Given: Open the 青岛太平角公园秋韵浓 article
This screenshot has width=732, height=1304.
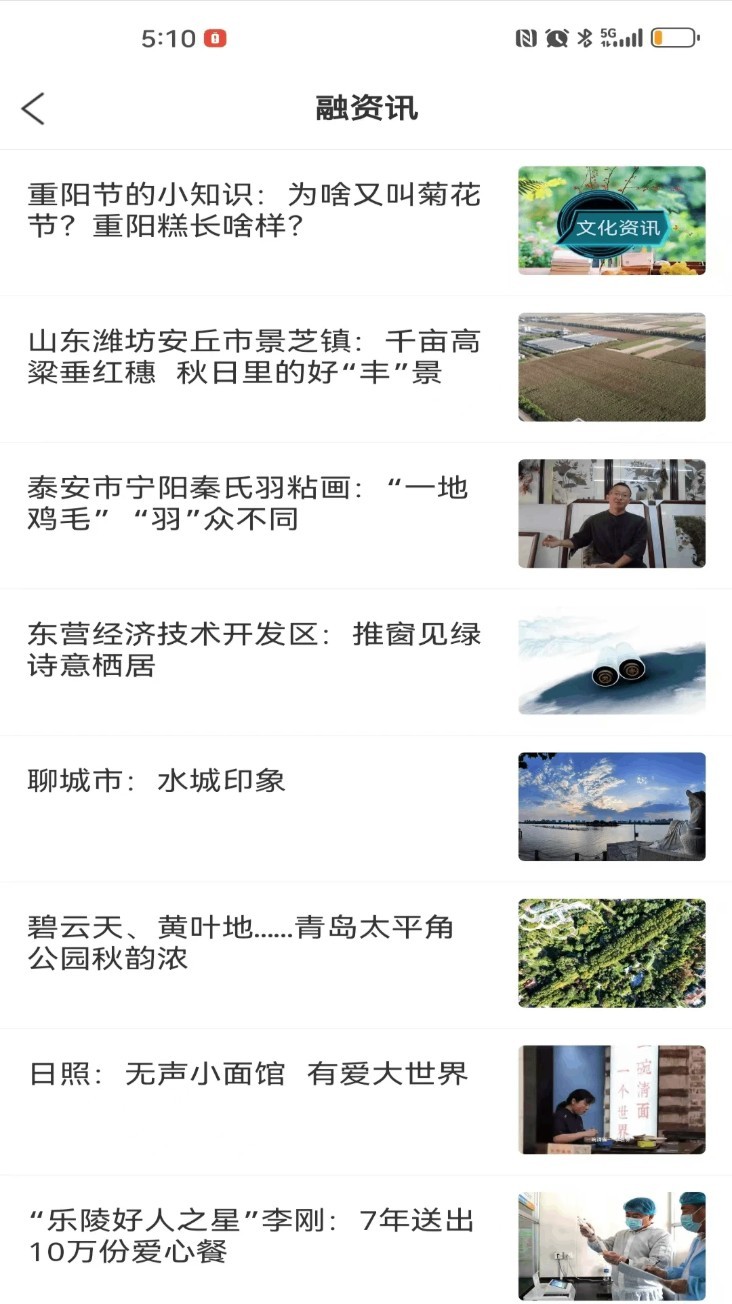Looking at the screenshot, I should 253,951.
